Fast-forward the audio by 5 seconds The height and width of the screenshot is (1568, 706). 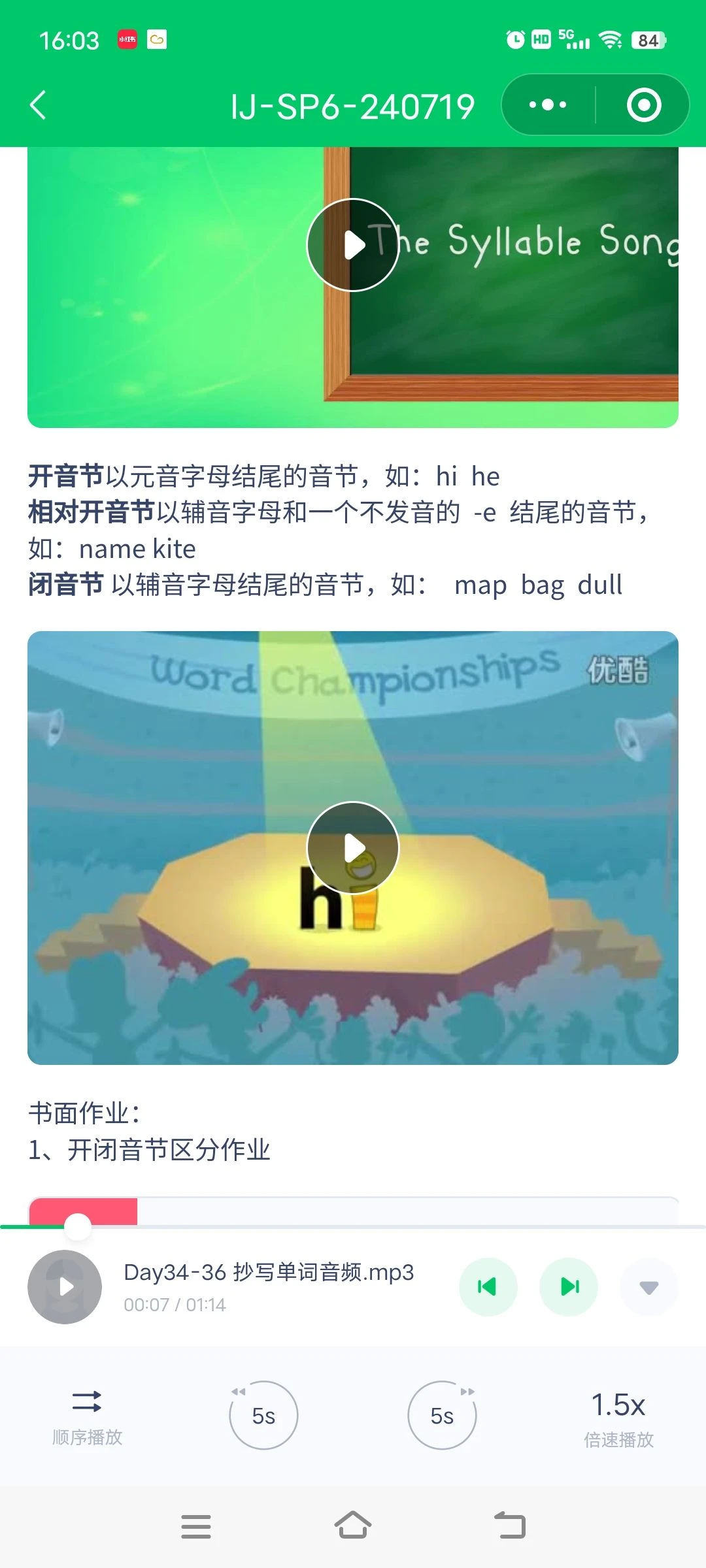[443, 1415]
